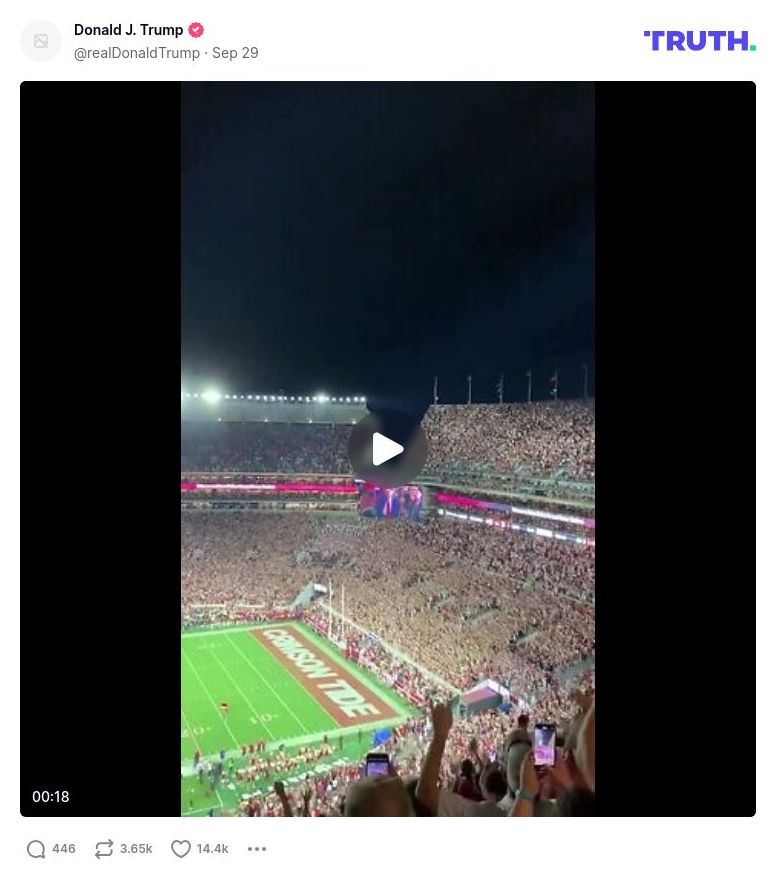
Task: Open the @realDonaldTrump profile link
Action: pos(137,53)
